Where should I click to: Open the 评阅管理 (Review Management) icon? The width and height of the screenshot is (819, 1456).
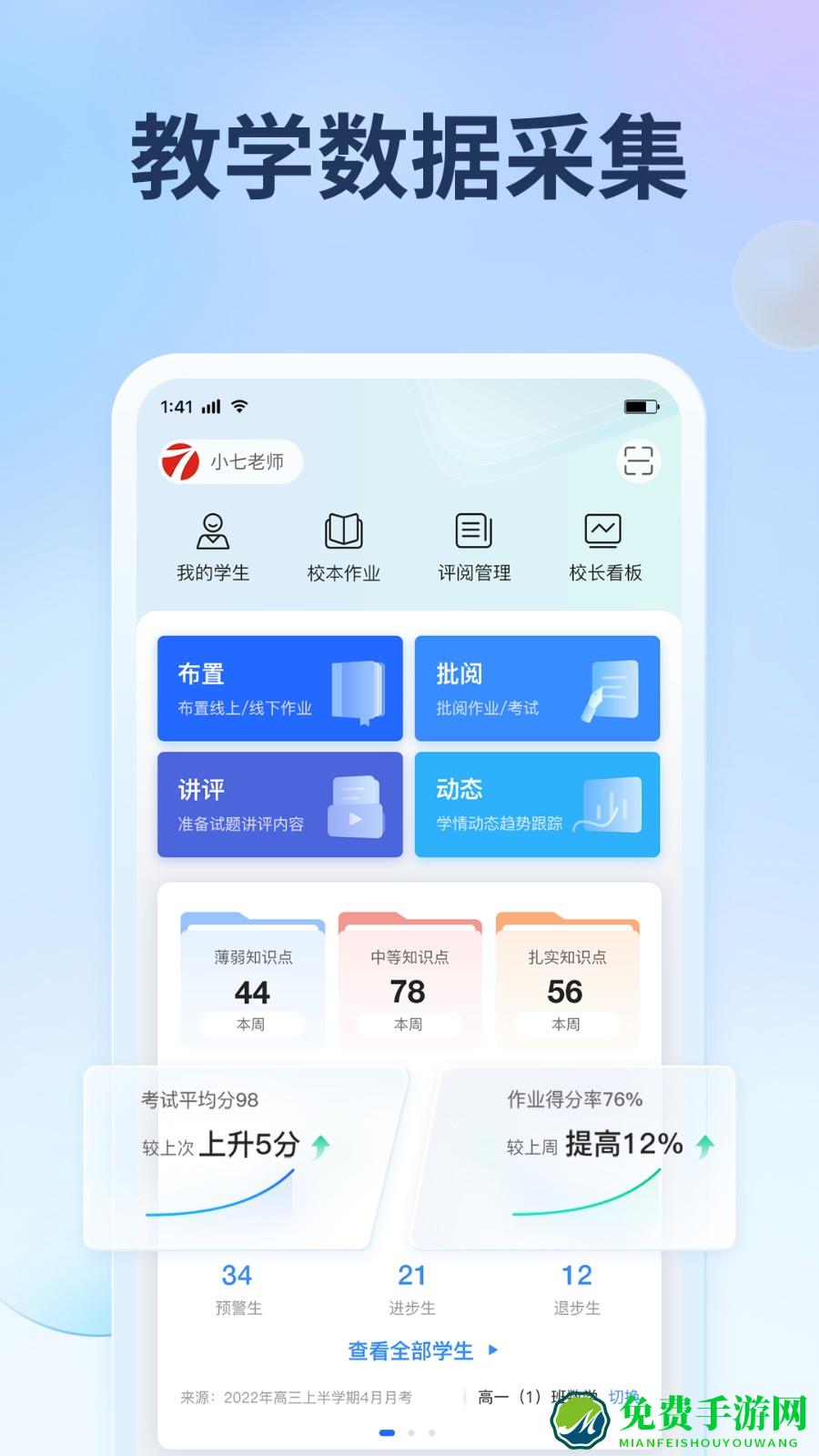[473, 544]
